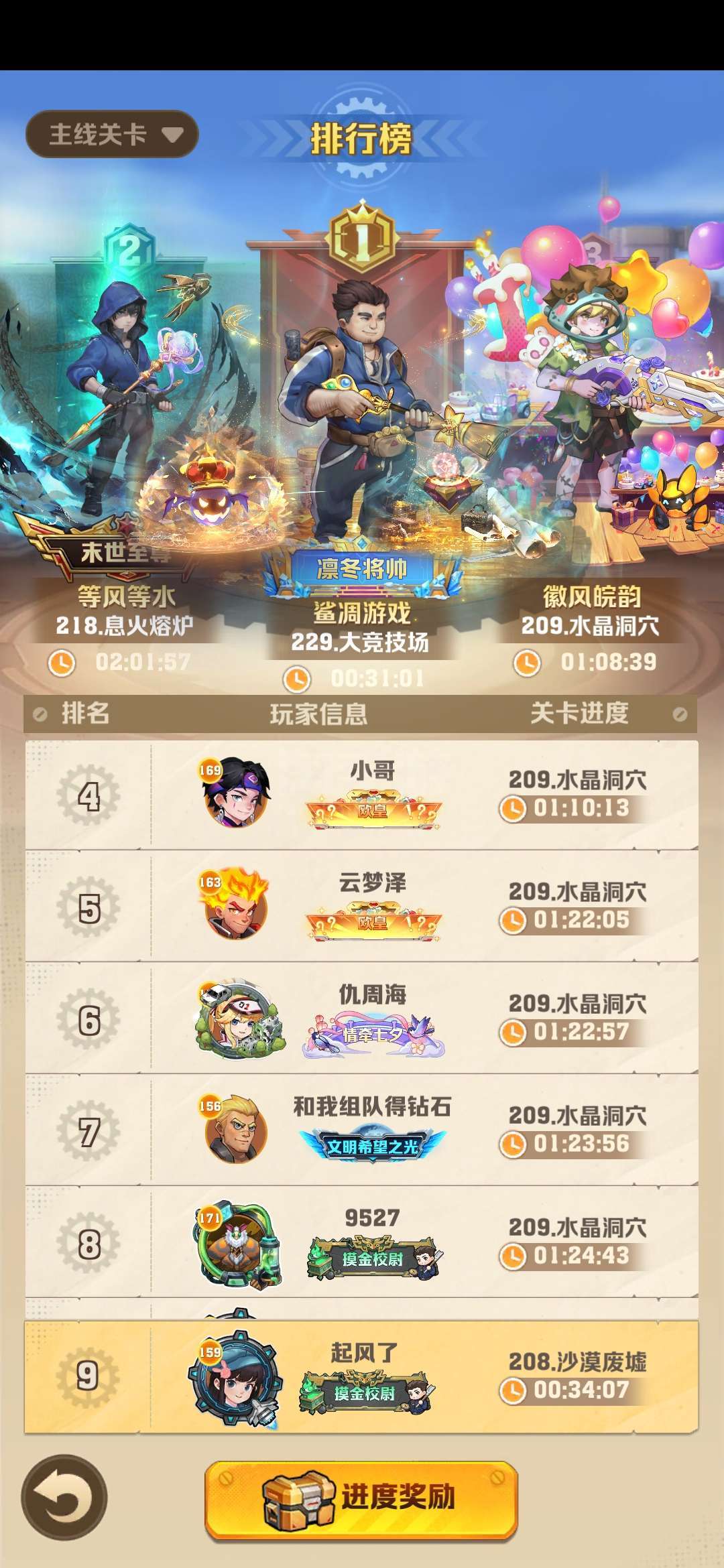Open my own ranking row 起风了

(361, 1377)
